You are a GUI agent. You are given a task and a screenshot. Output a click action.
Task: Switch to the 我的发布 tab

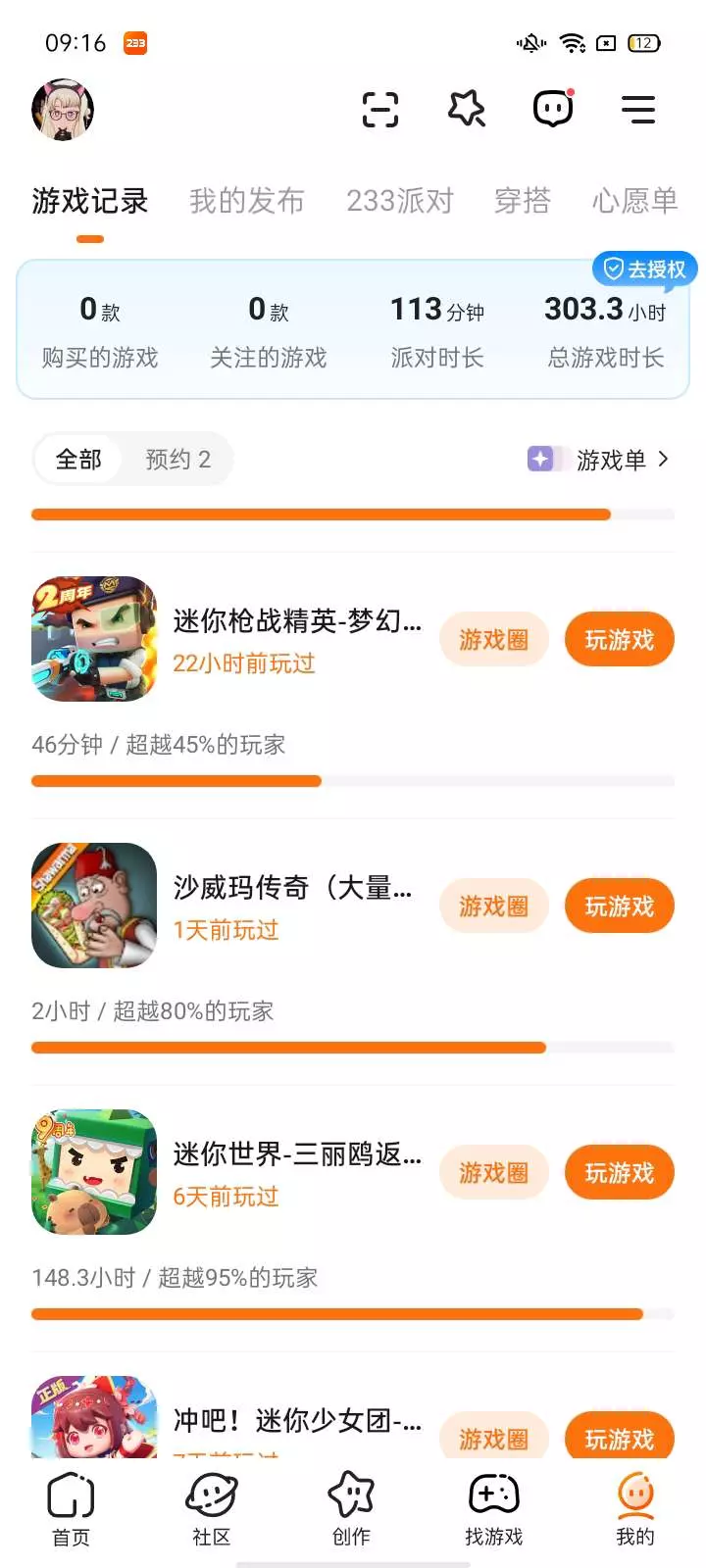point(246,201)
